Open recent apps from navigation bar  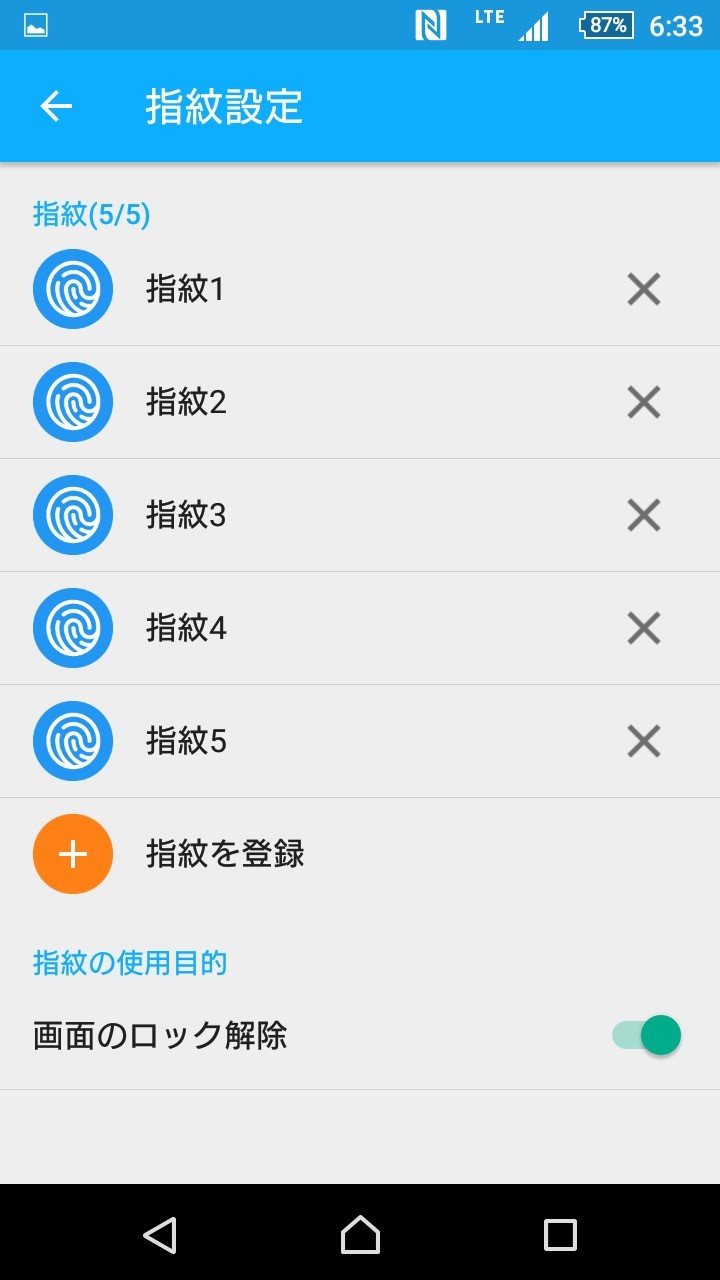(560, 1235)
